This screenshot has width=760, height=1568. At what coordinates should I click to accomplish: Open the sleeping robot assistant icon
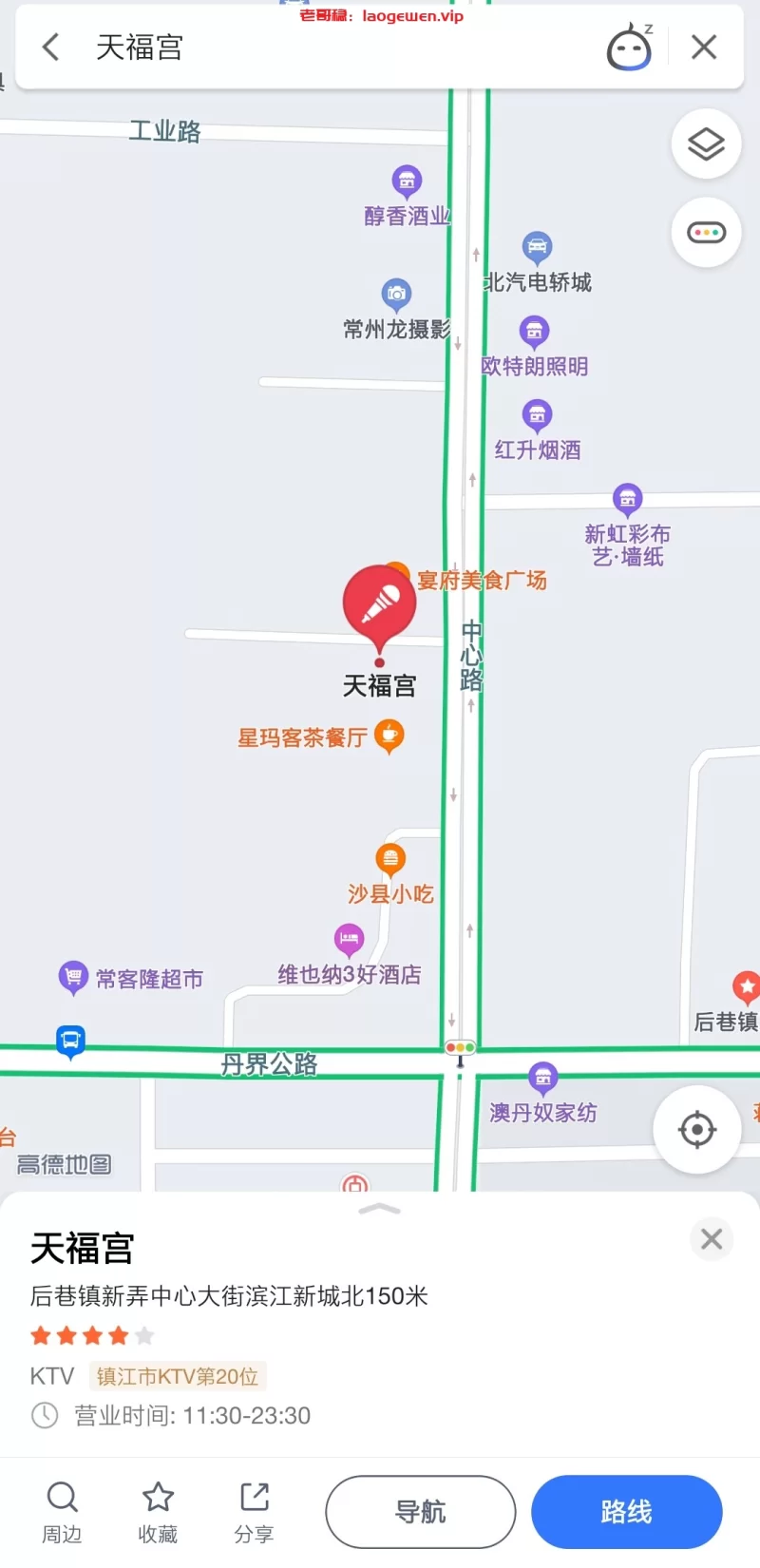point(629,48)
